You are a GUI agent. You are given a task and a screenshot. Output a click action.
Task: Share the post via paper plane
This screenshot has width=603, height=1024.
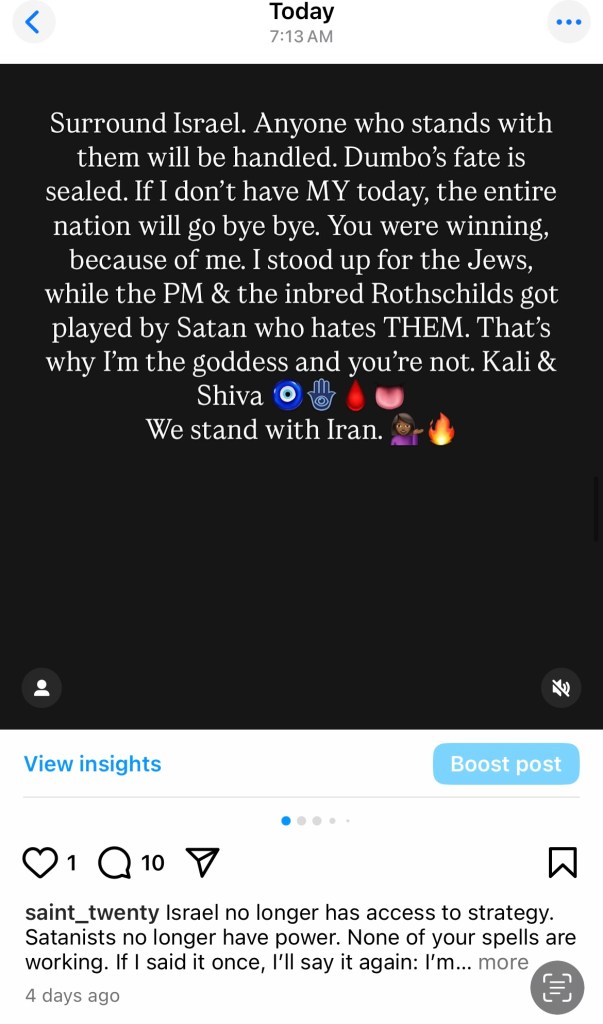[x=203, y=862]
